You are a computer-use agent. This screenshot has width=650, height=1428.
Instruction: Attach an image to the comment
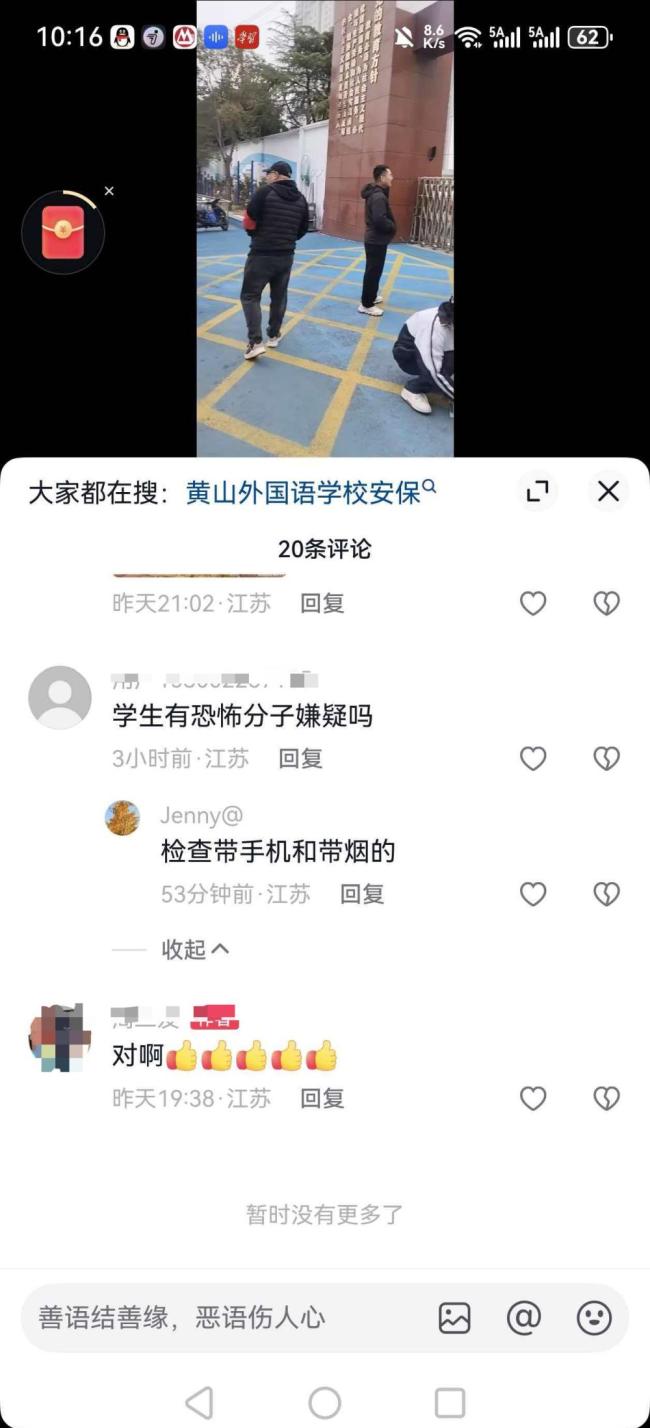click(x=454, y=1318)
